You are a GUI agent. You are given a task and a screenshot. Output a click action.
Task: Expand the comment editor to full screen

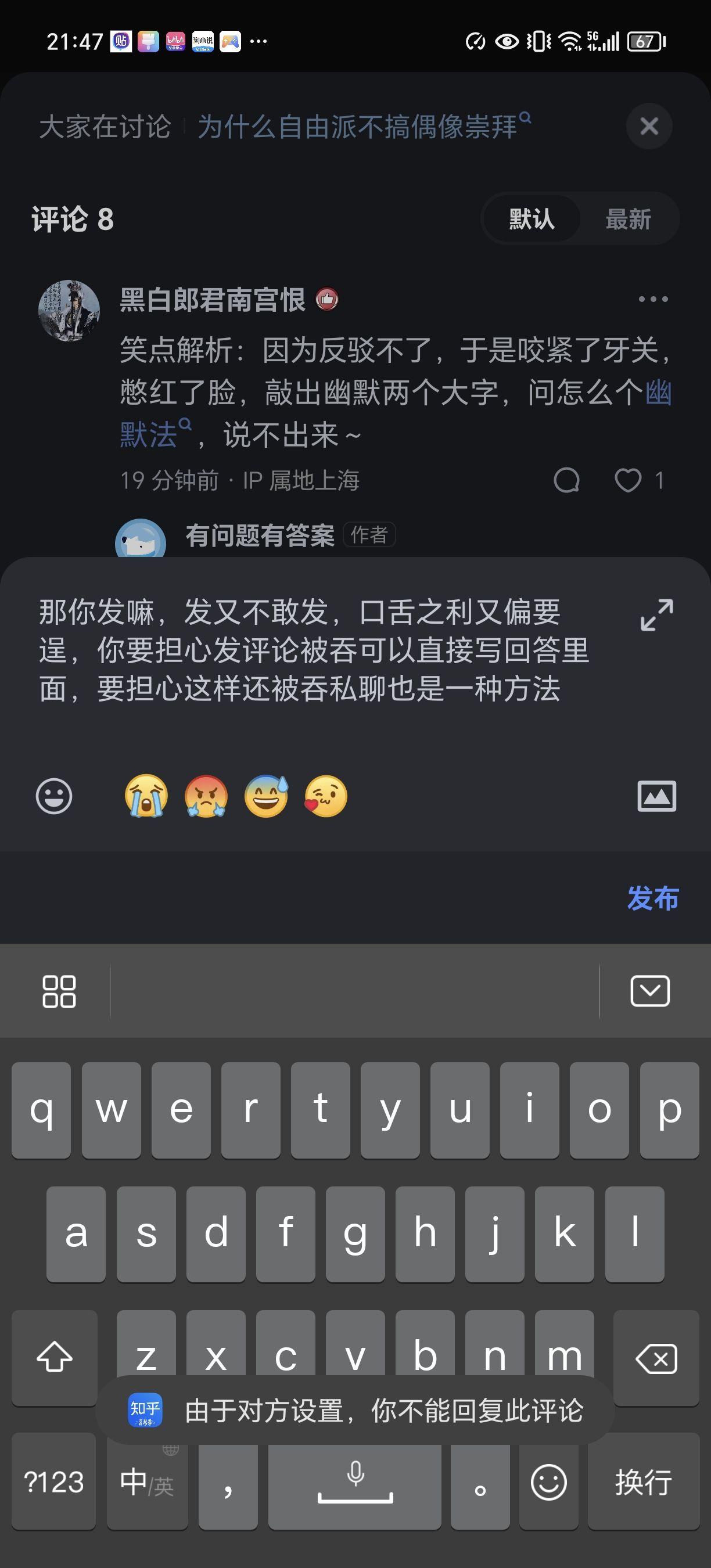656,615
